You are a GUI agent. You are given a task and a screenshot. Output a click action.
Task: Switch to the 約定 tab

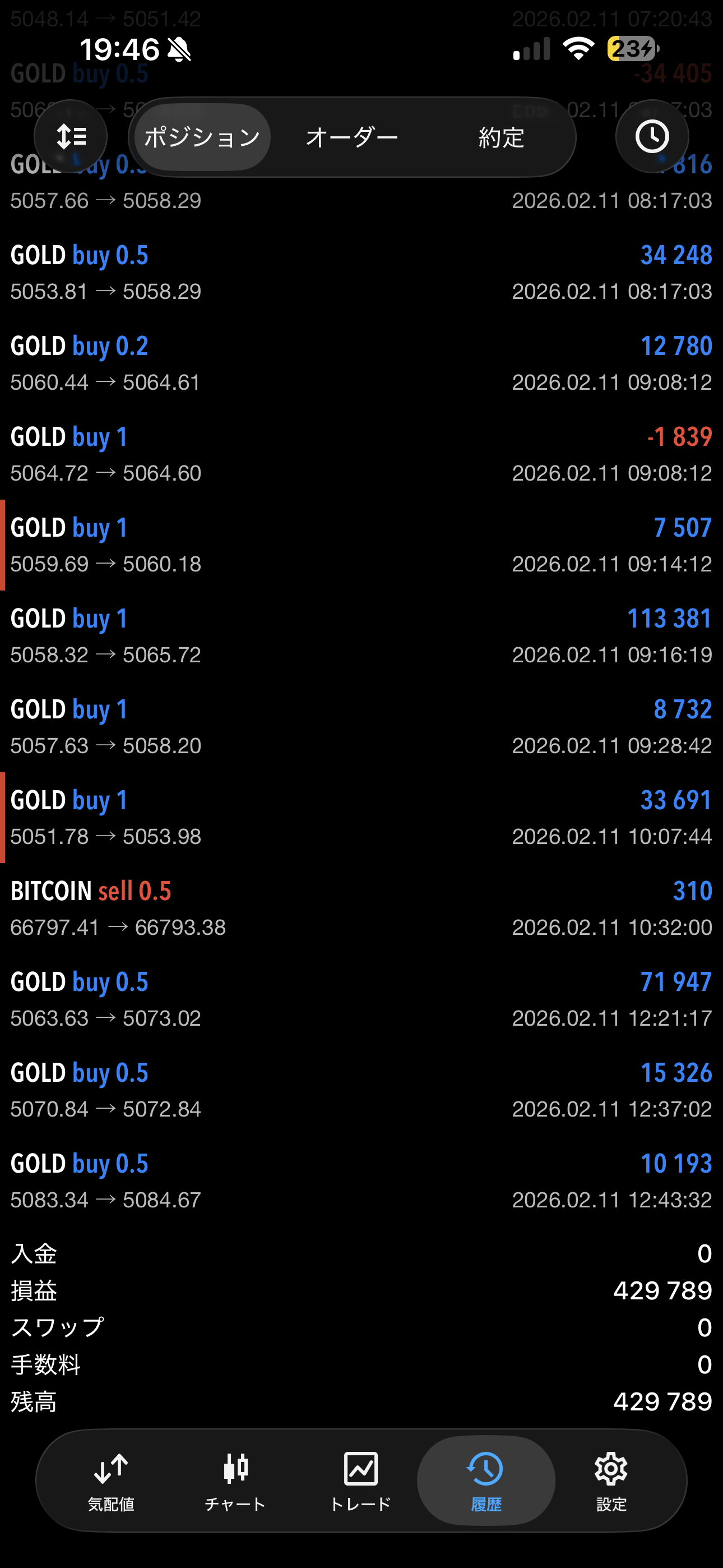(501, 137)
